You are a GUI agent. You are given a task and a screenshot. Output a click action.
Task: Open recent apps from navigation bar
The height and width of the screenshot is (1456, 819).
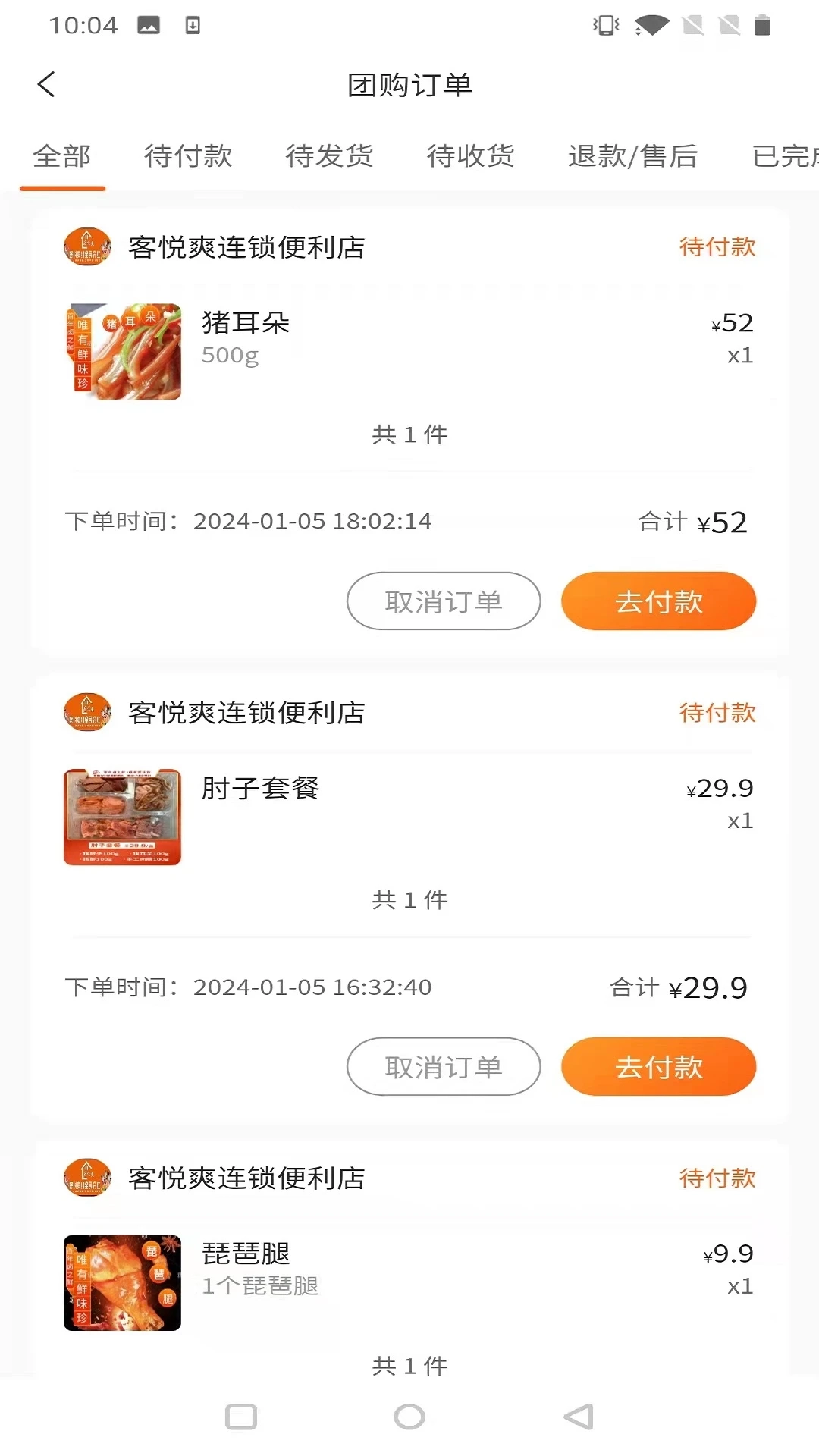[x=241, y=1417]
